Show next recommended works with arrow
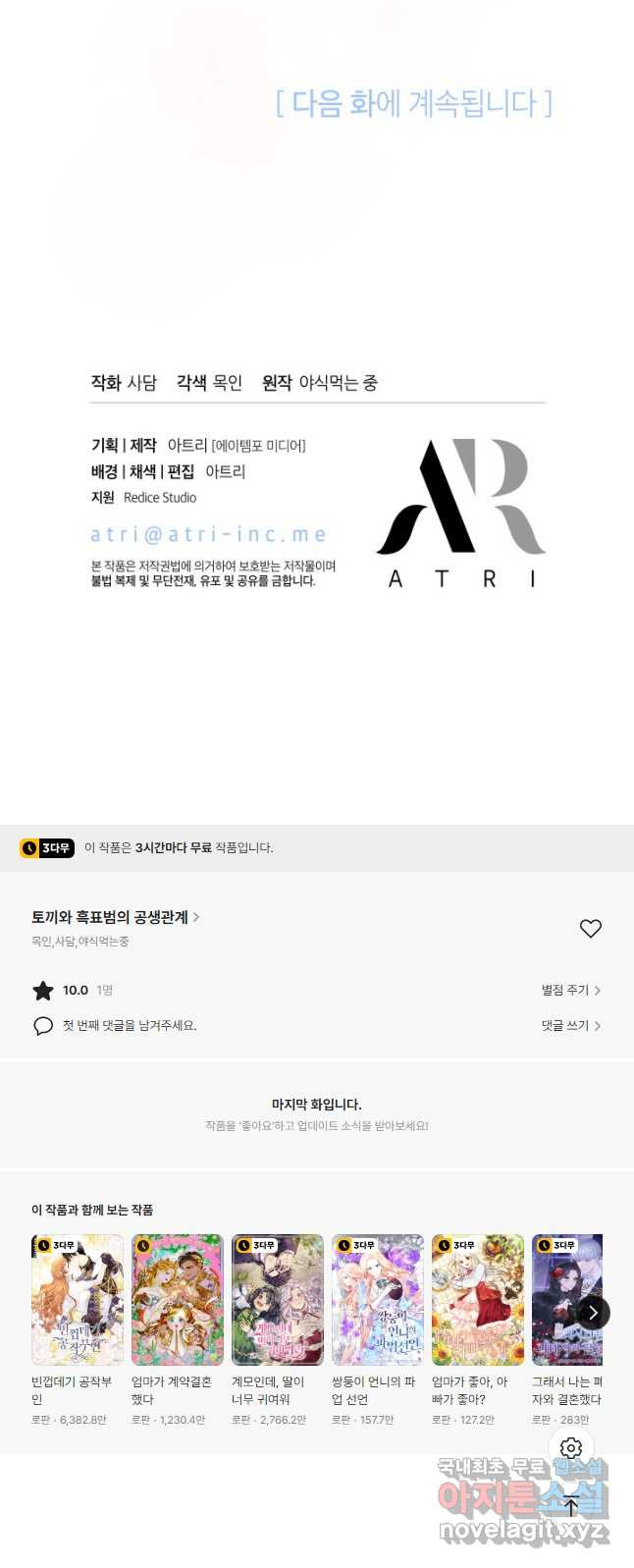The width and height of the screenshot is (634, 1568). coord(593,1313)
